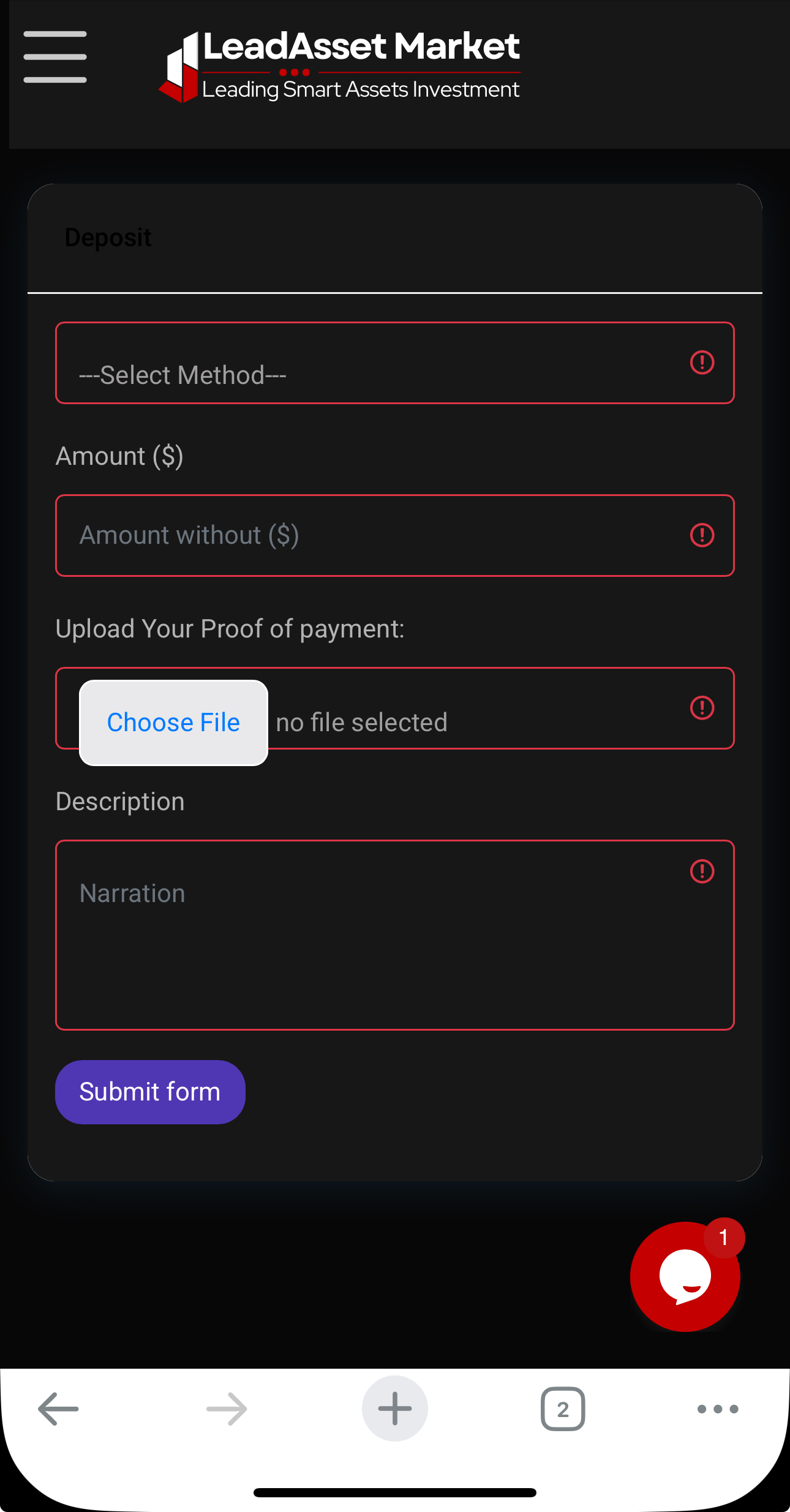790x1512 pixels.
Task: Open a new browser tab
Action: coord(395,1409)
